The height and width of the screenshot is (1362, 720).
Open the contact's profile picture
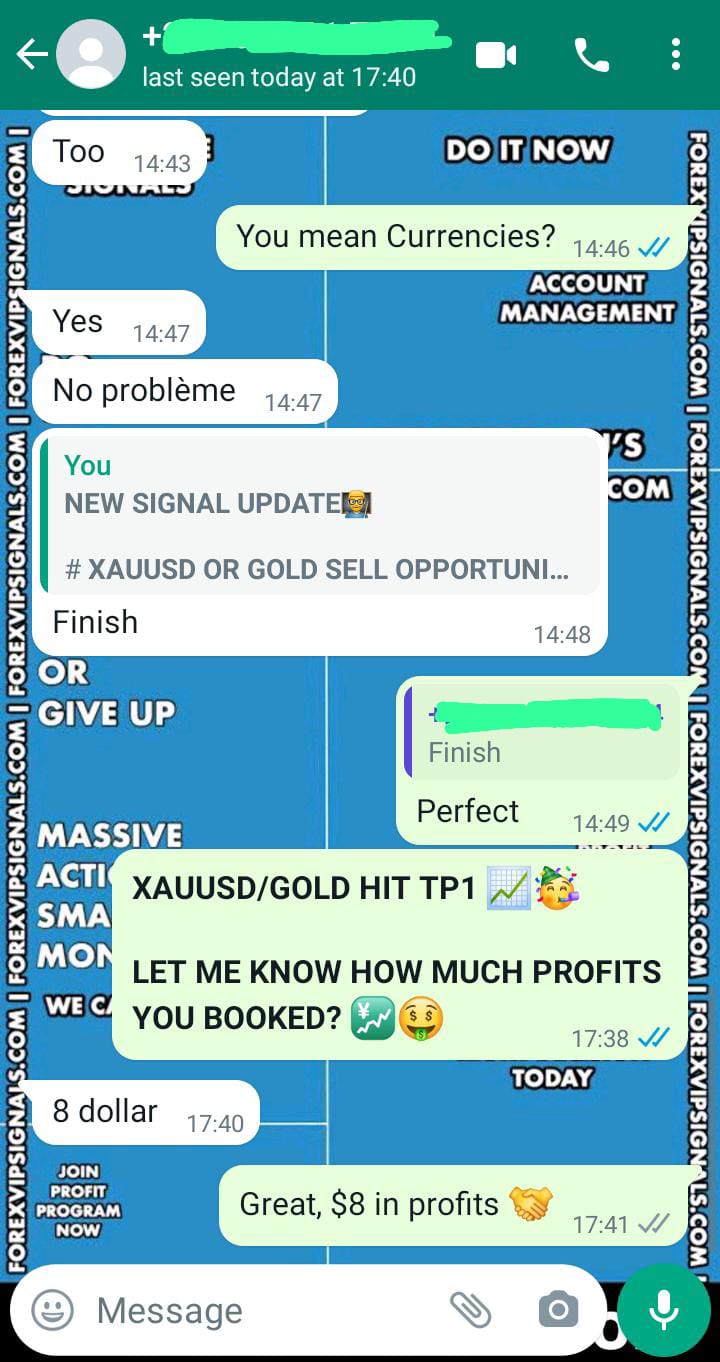91,55
